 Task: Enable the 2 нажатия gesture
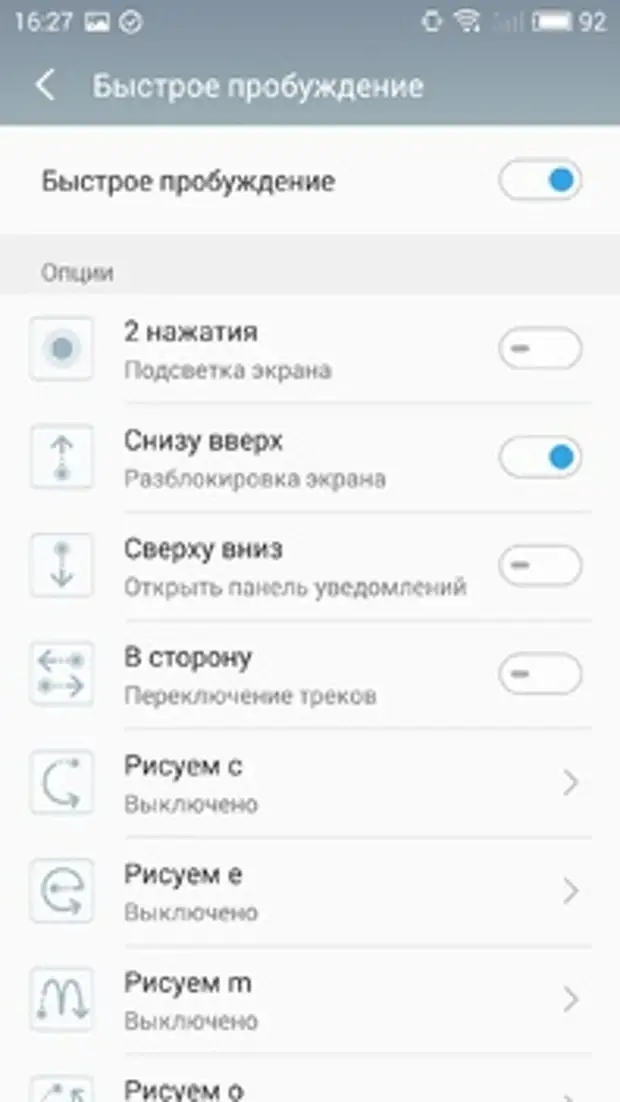click(x=540, y=349)
